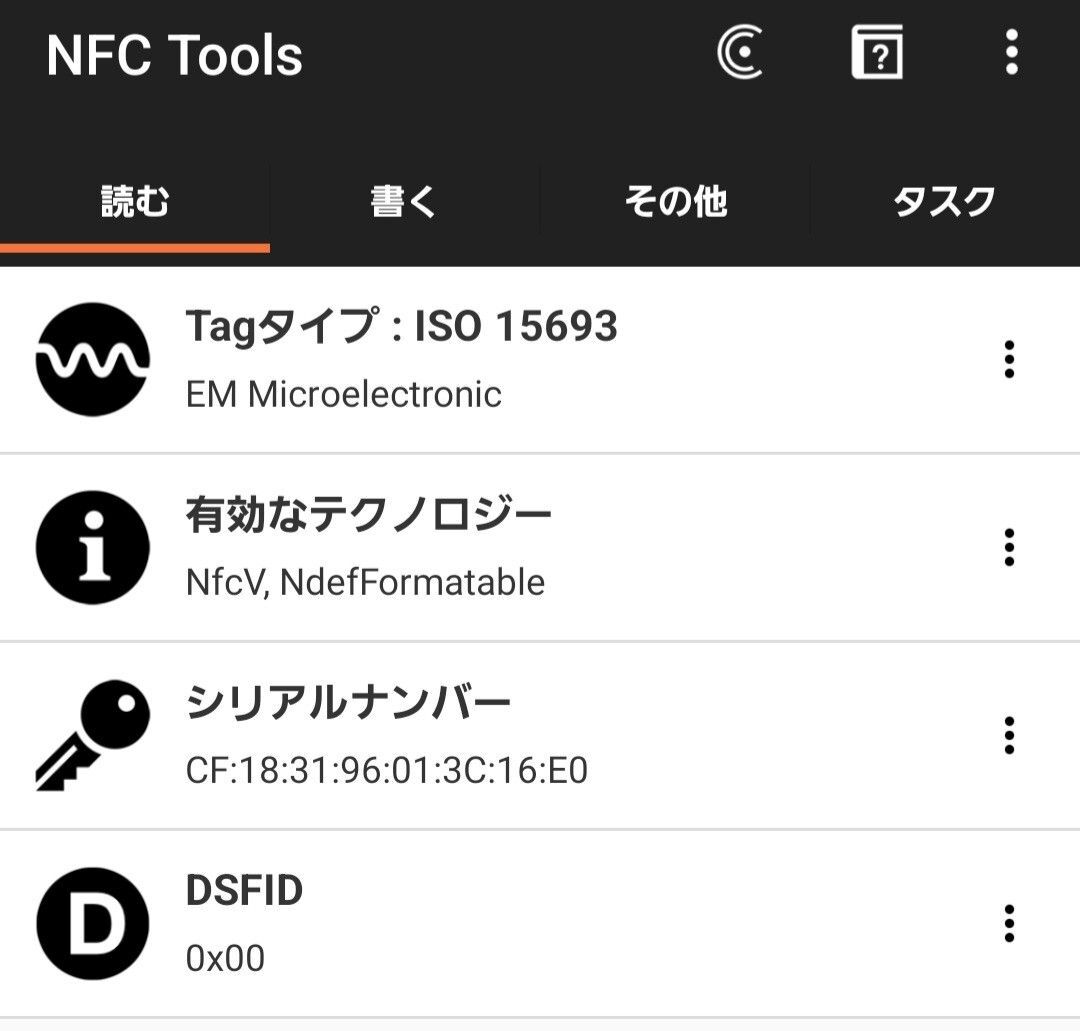Image resolution: width=1080 pixels, height=1031 pixels.
Task: Show more options for シリアルナンバー
Action: click(1009, 735)
